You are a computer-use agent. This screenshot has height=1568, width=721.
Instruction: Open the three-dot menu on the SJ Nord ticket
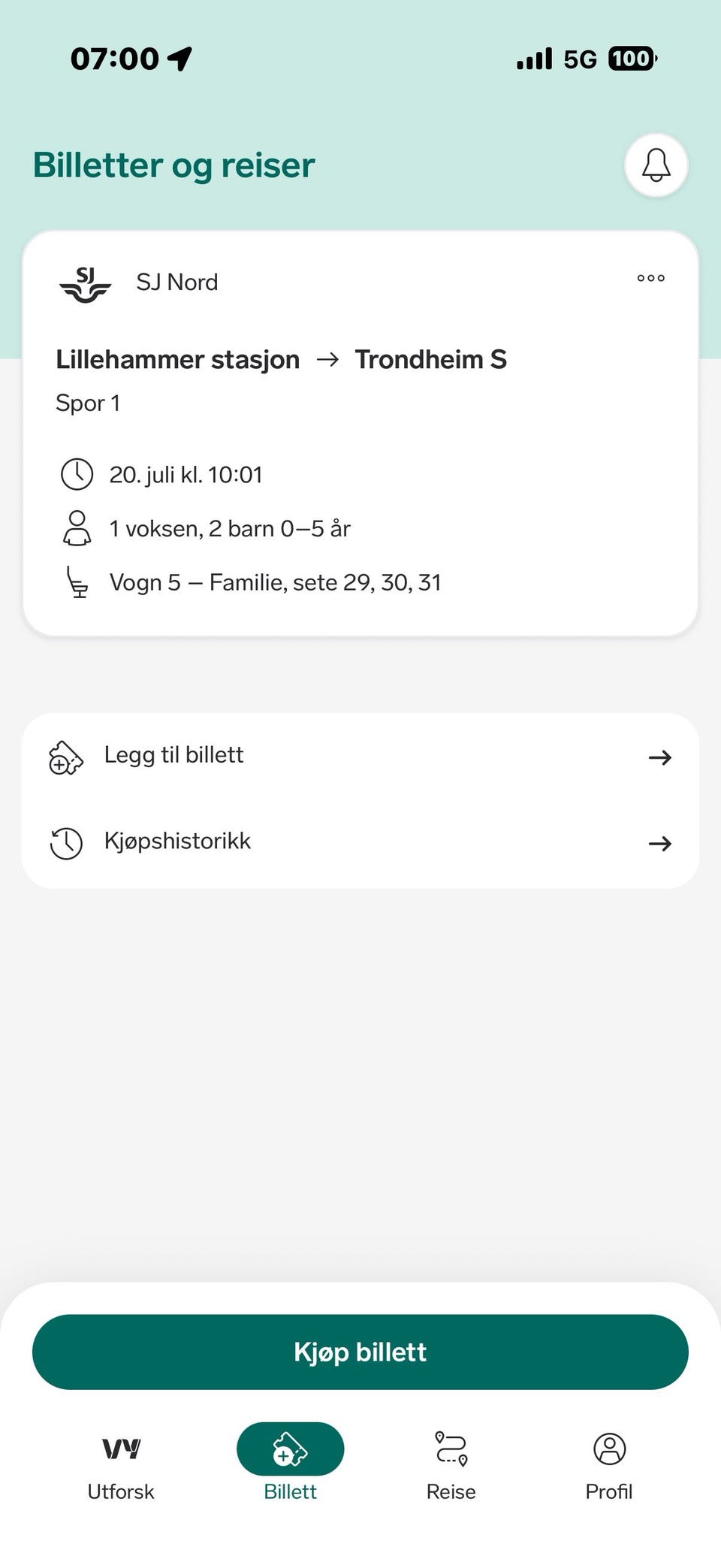(x=650, y=278)
